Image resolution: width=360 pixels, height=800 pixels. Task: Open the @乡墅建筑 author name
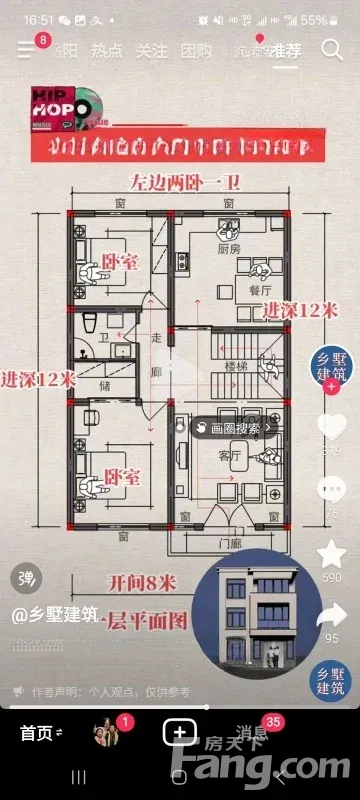[x=55, y=616]
